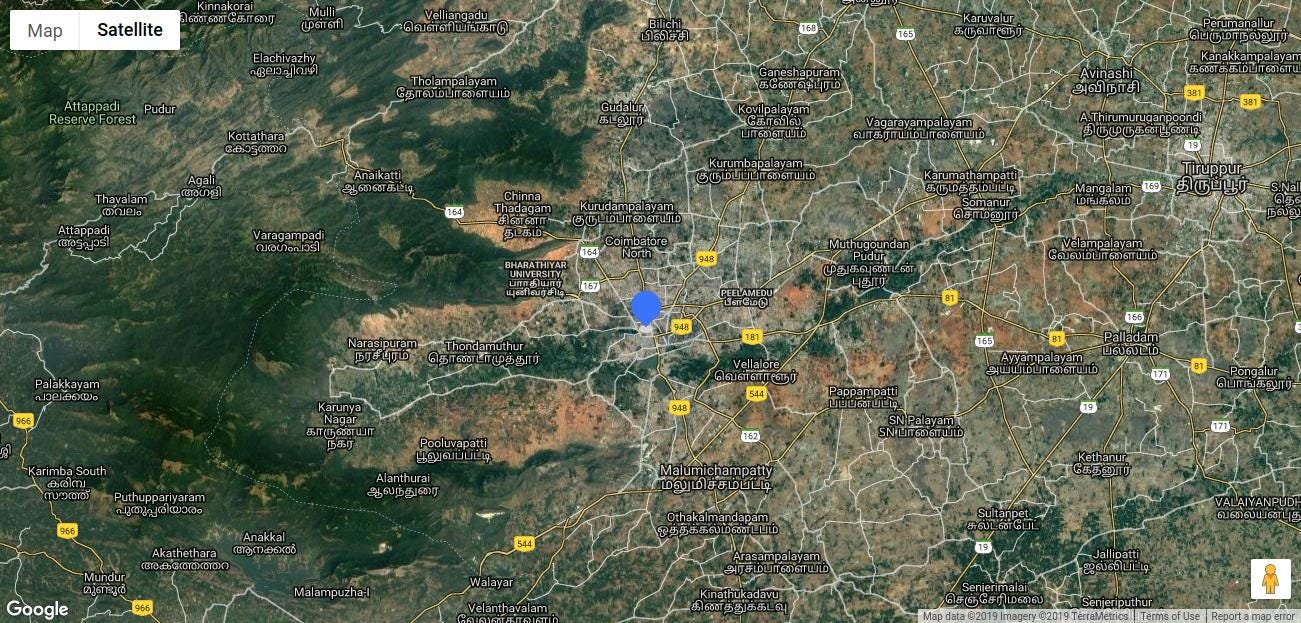
Task: Open the Google logo link
Action: click(38, 609)
